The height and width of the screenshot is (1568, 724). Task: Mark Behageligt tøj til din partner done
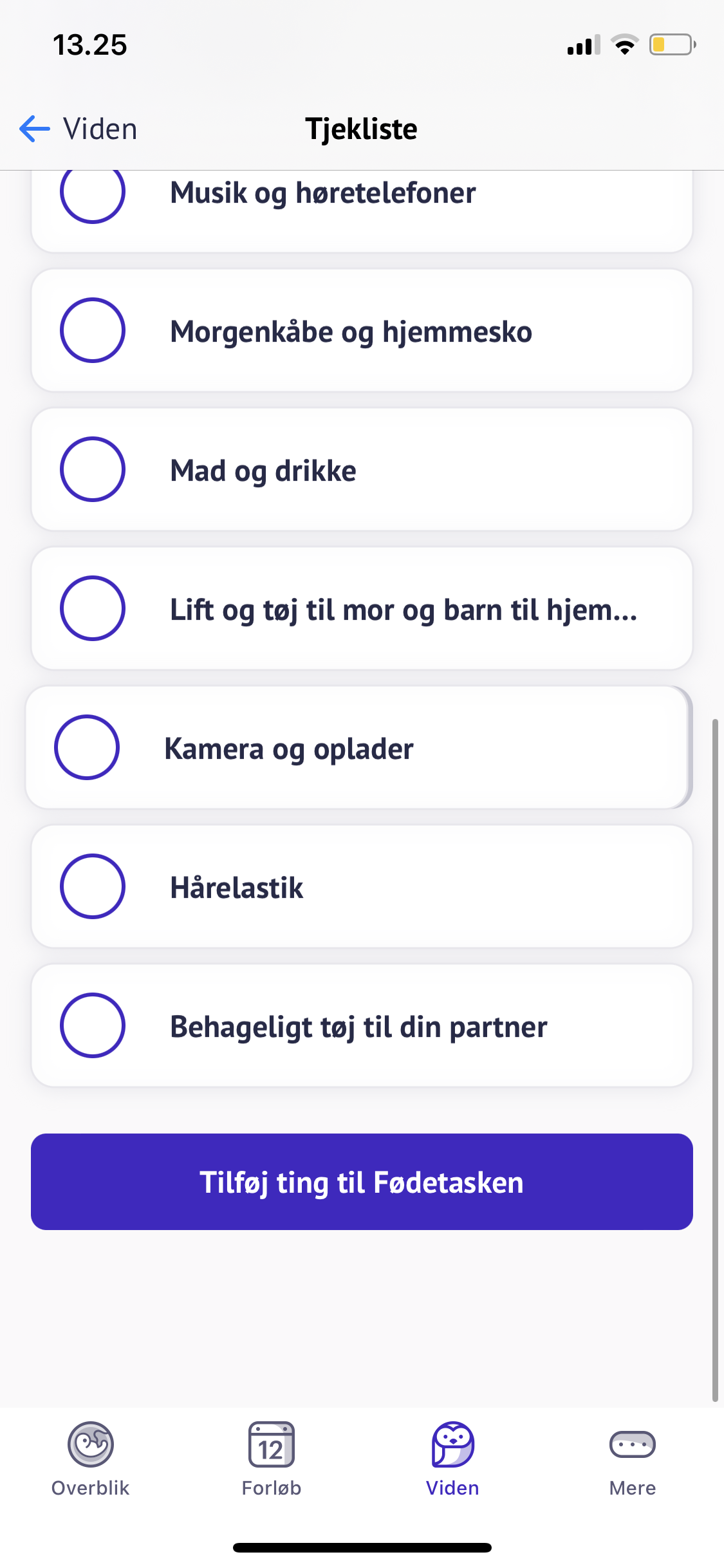tap(93, 1025)
